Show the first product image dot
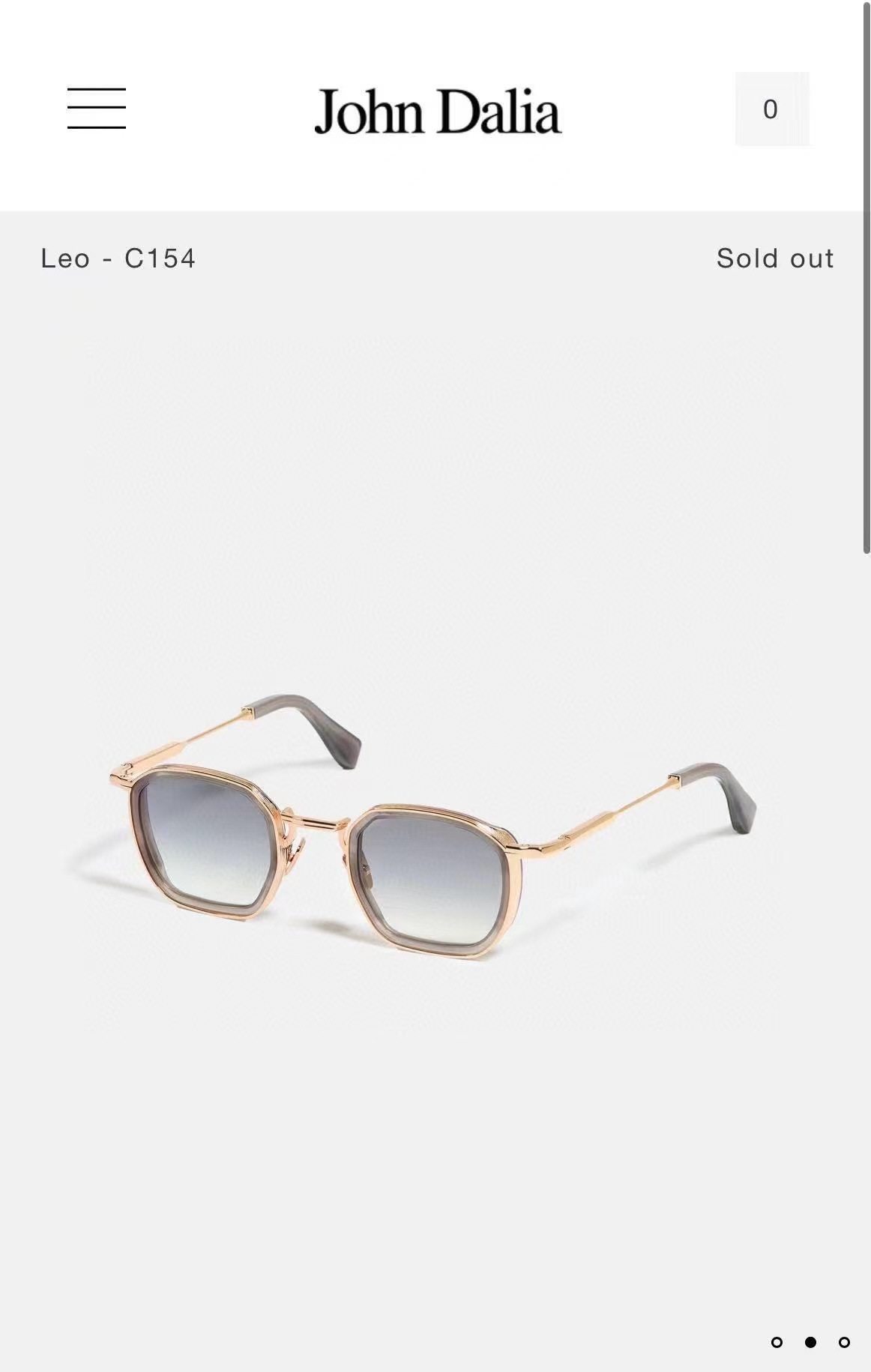871x1372 pixels. (777, 1341)
